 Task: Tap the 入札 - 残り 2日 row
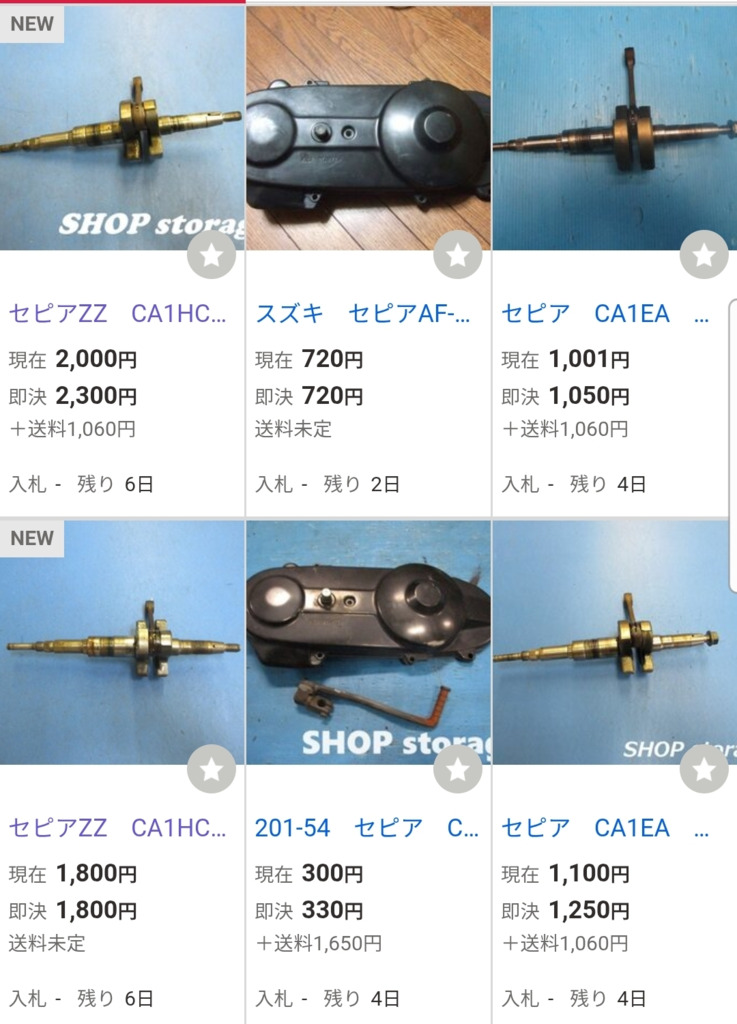pyautogui.click(x=324, y=482)
